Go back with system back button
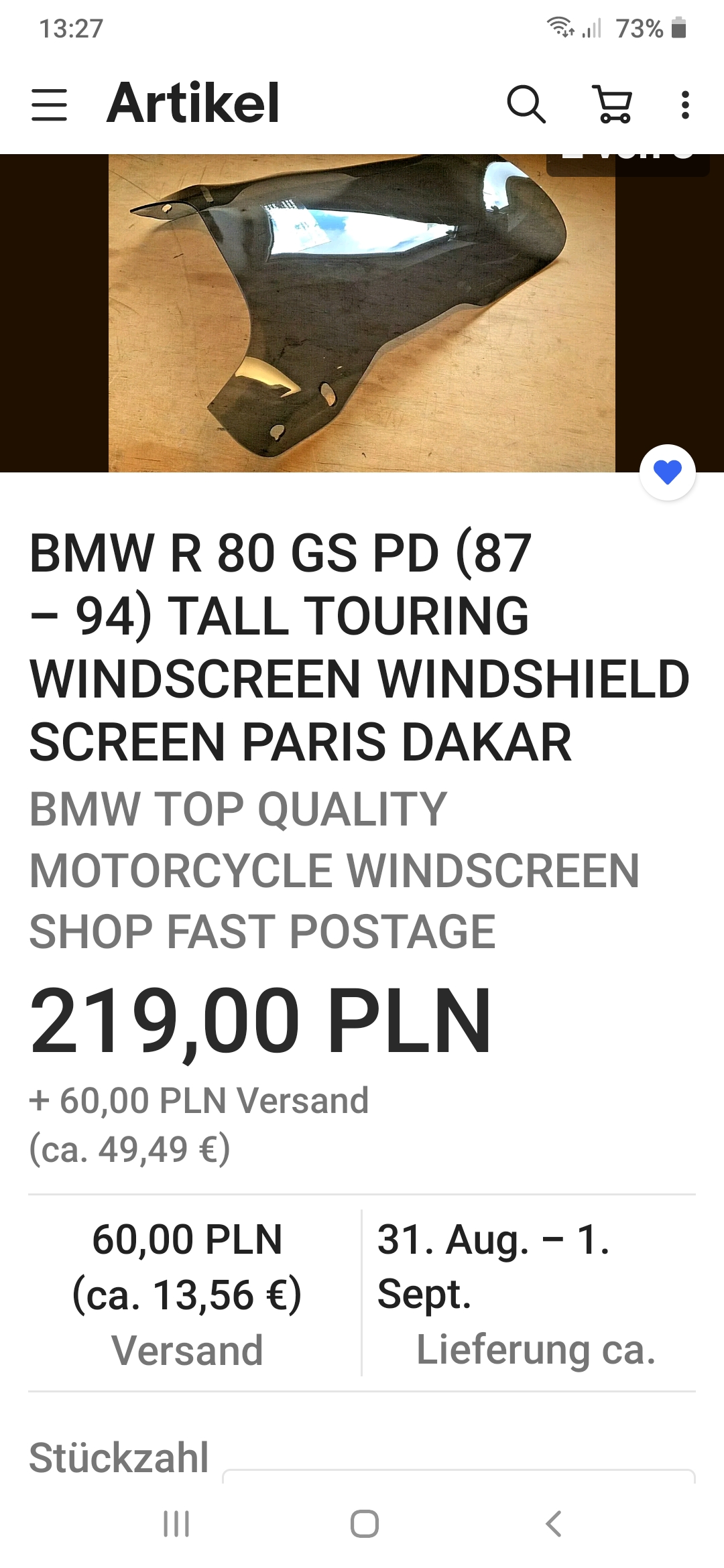Screen dimensions: 724x1568 coord(553,1524)
